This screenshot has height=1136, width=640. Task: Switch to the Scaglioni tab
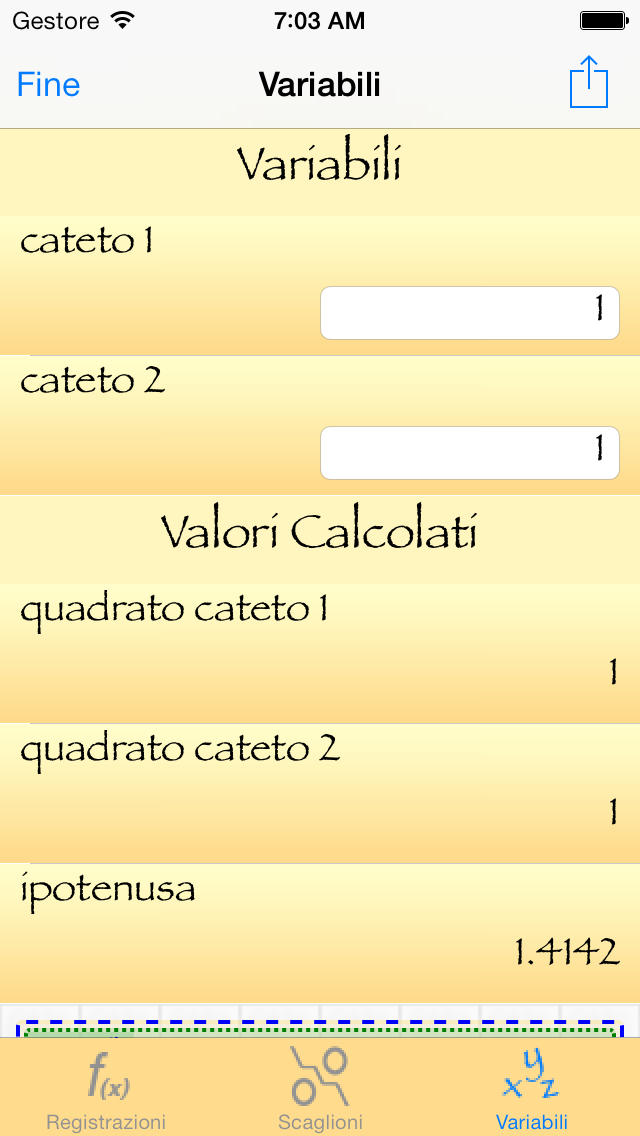(320, 1088)
